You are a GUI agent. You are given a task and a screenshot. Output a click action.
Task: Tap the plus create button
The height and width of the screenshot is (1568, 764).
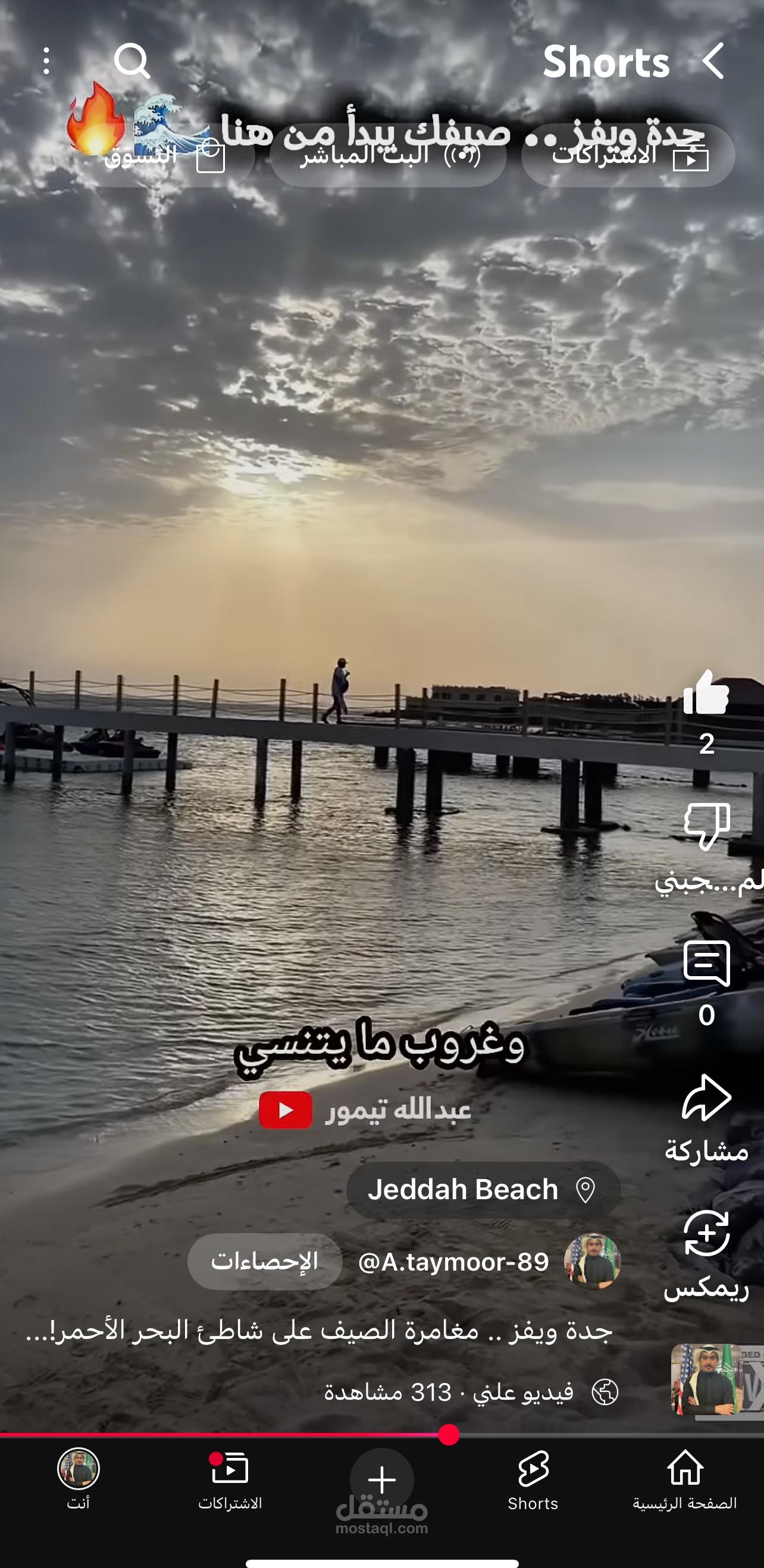coord(381,1480)
